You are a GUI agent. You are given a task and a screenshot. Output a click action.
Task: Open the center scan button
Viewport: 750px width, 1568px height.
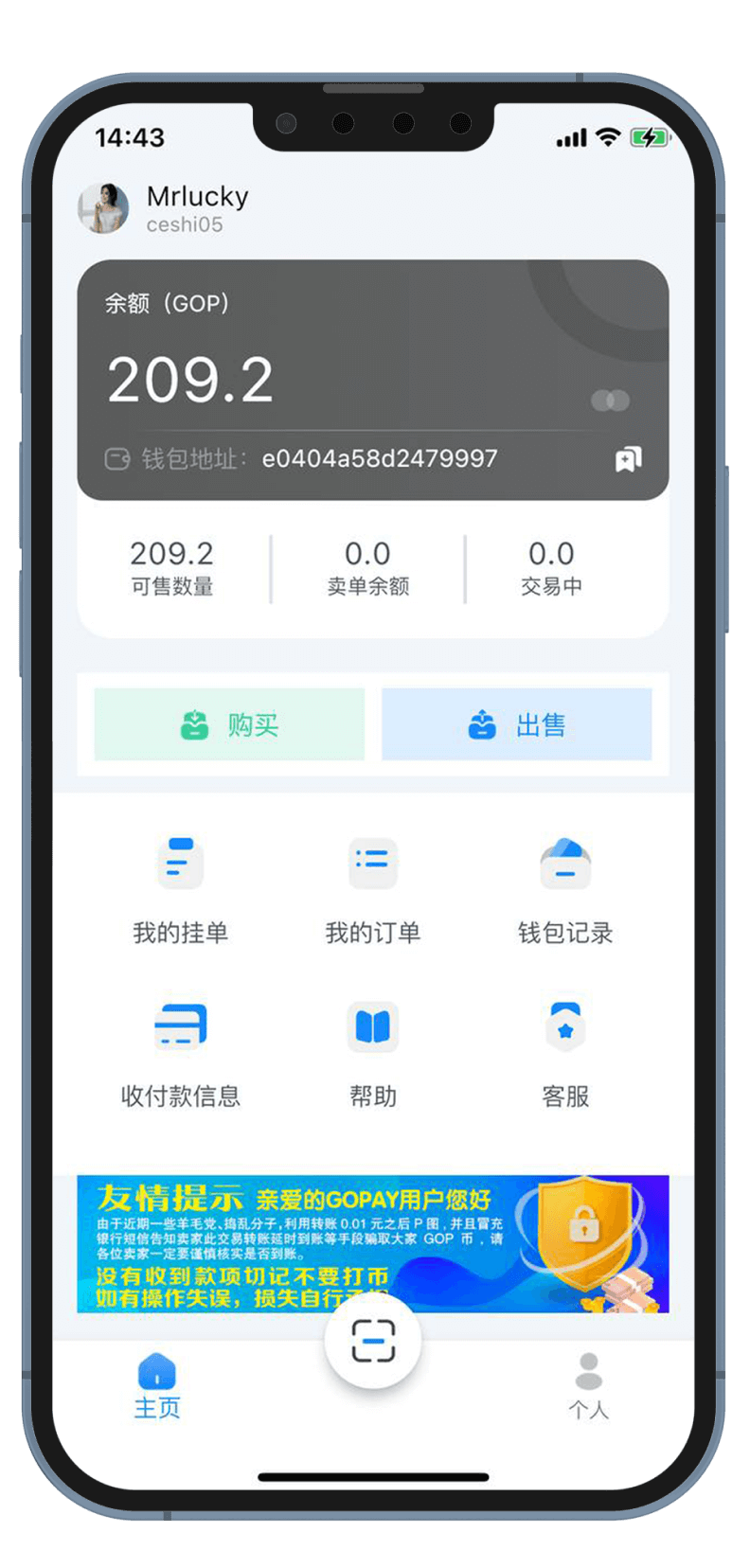click(372, 1341)
